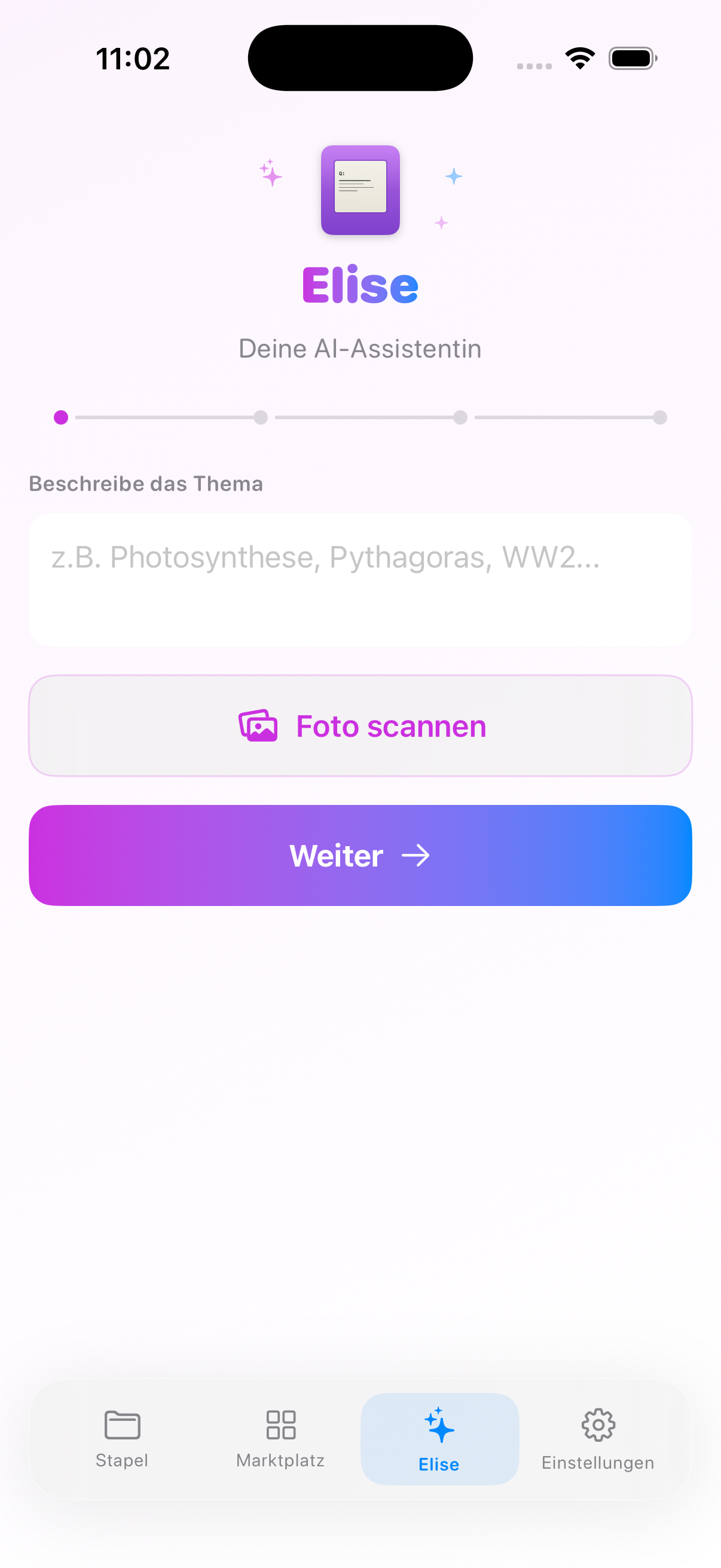Image resolution: width=721 pixels, height=1568 pixels.
Task: Select the second progress step dot
Action: pyautogui.click(x=261, y=417)
